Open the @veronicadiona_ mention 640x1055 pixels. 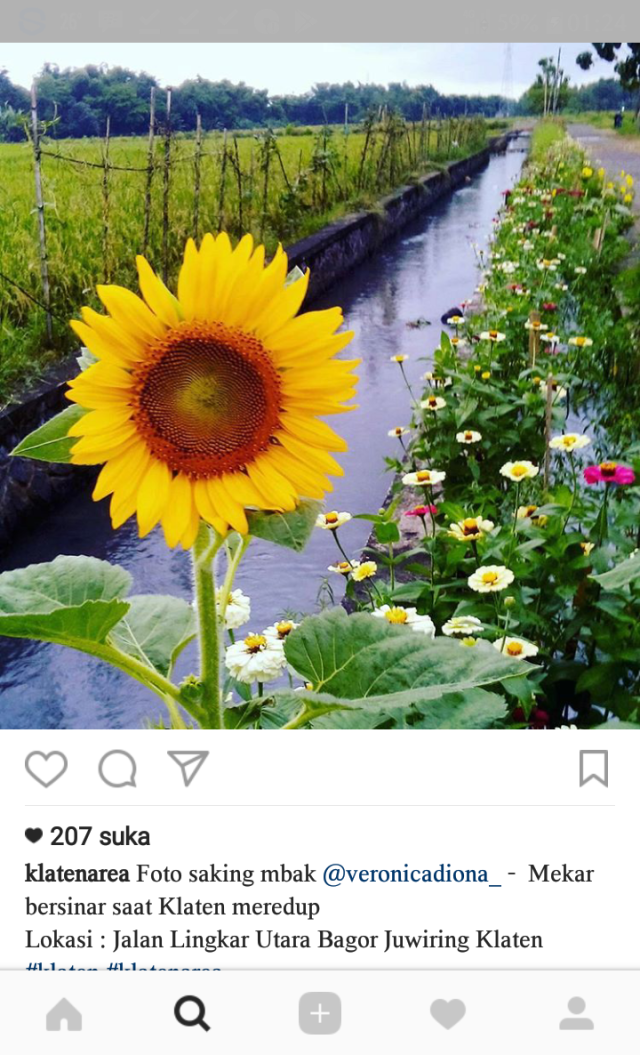click(x=411, y=874)
